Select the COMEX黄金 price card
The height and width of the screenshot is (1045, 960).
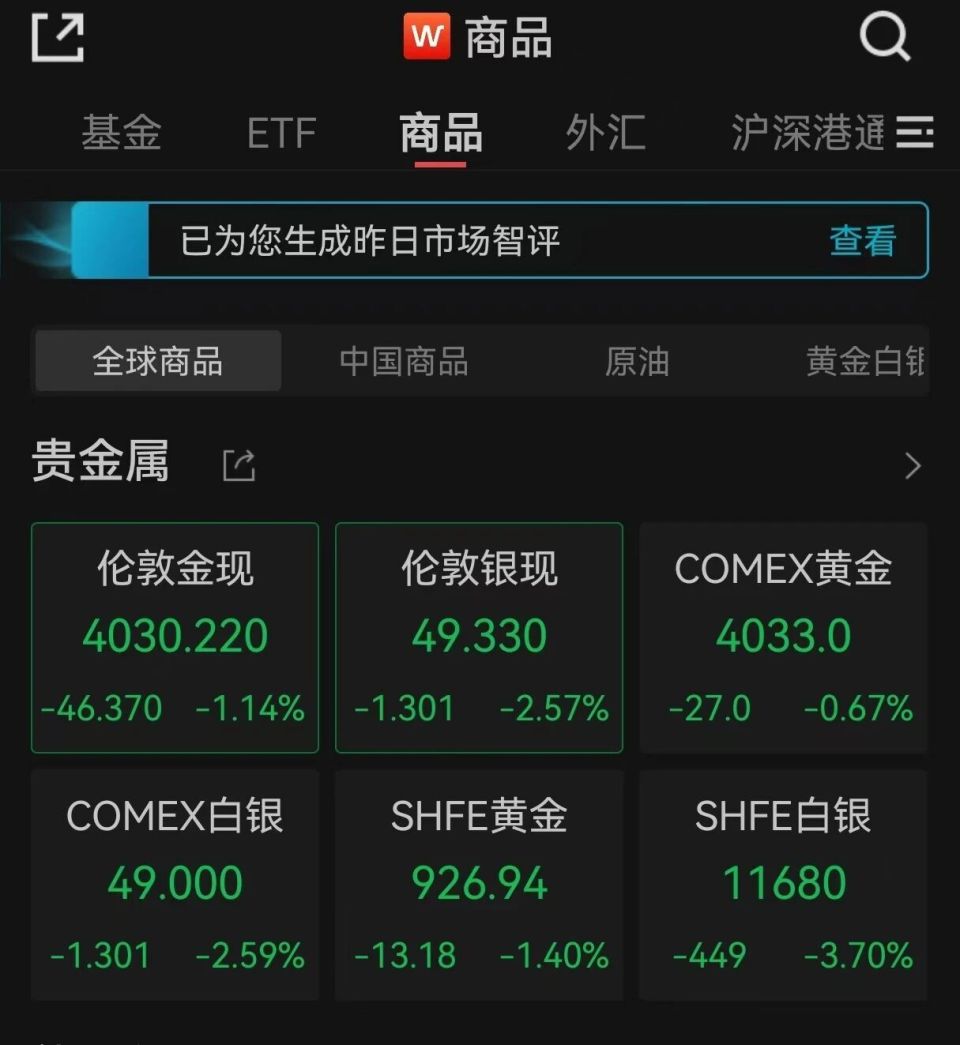782,637
